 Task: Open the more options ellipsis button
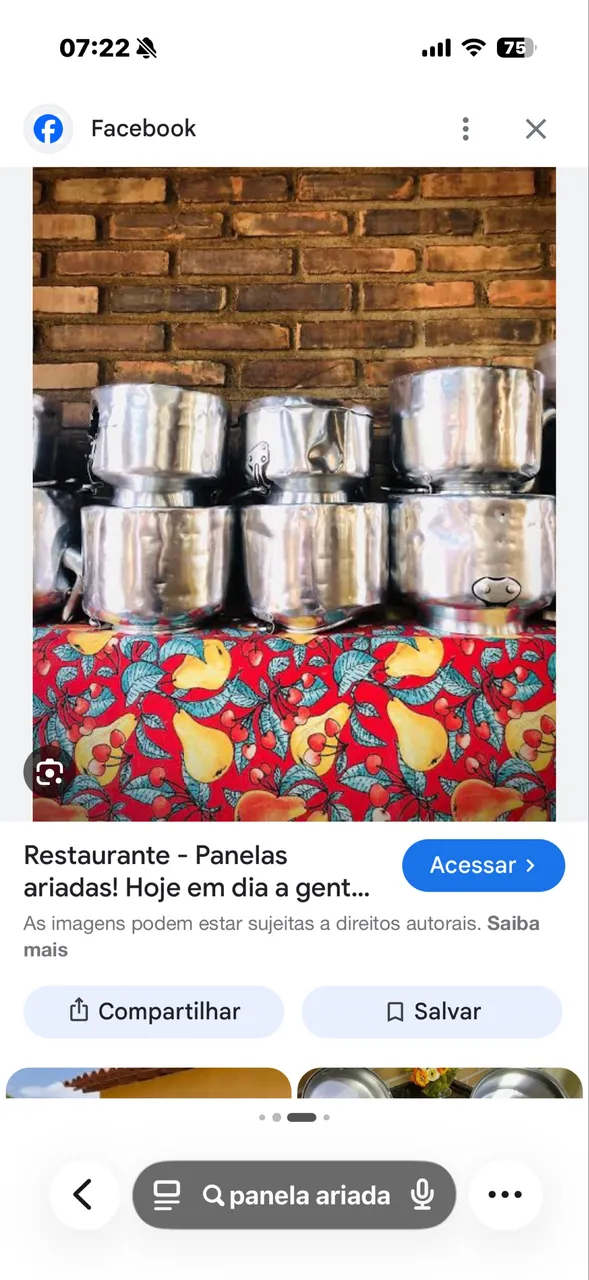(x=505, y=1194)
